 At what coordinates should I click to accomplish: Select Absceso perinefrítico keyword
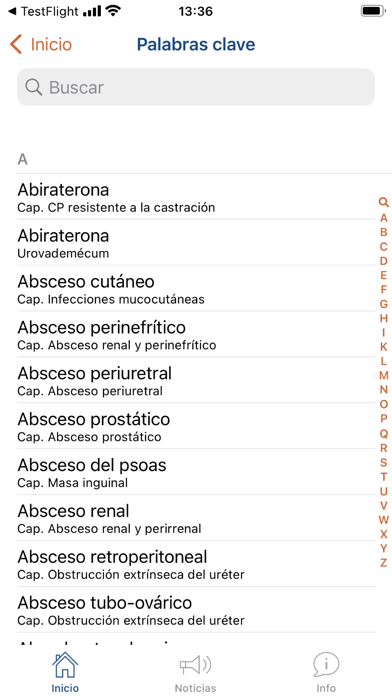pyautogui.click(x=196, y=334)
